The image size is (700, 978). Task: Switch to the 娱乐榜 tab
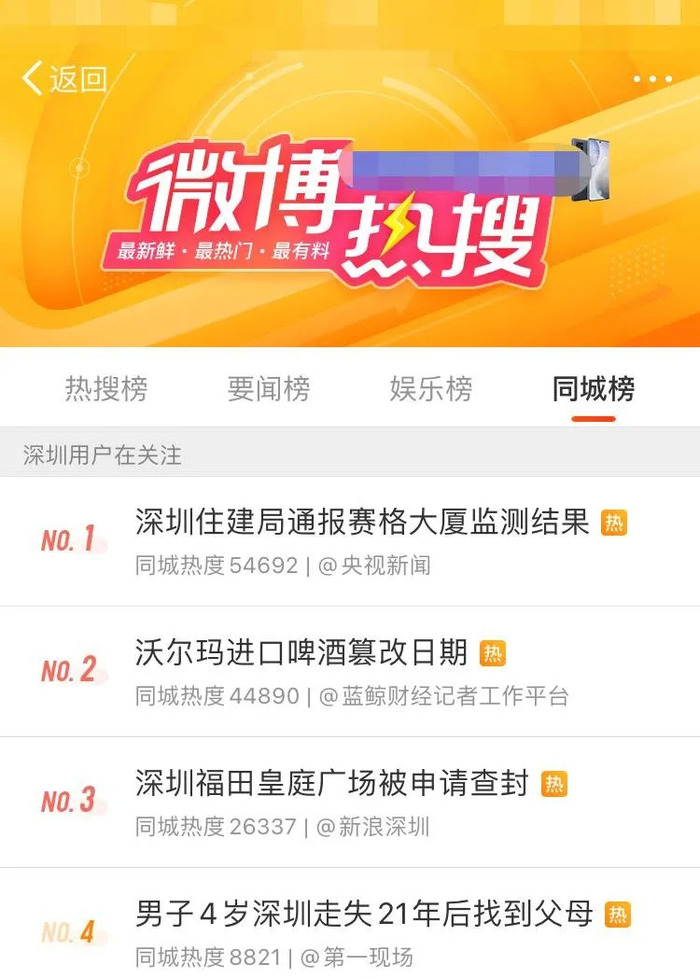[430, 389]
